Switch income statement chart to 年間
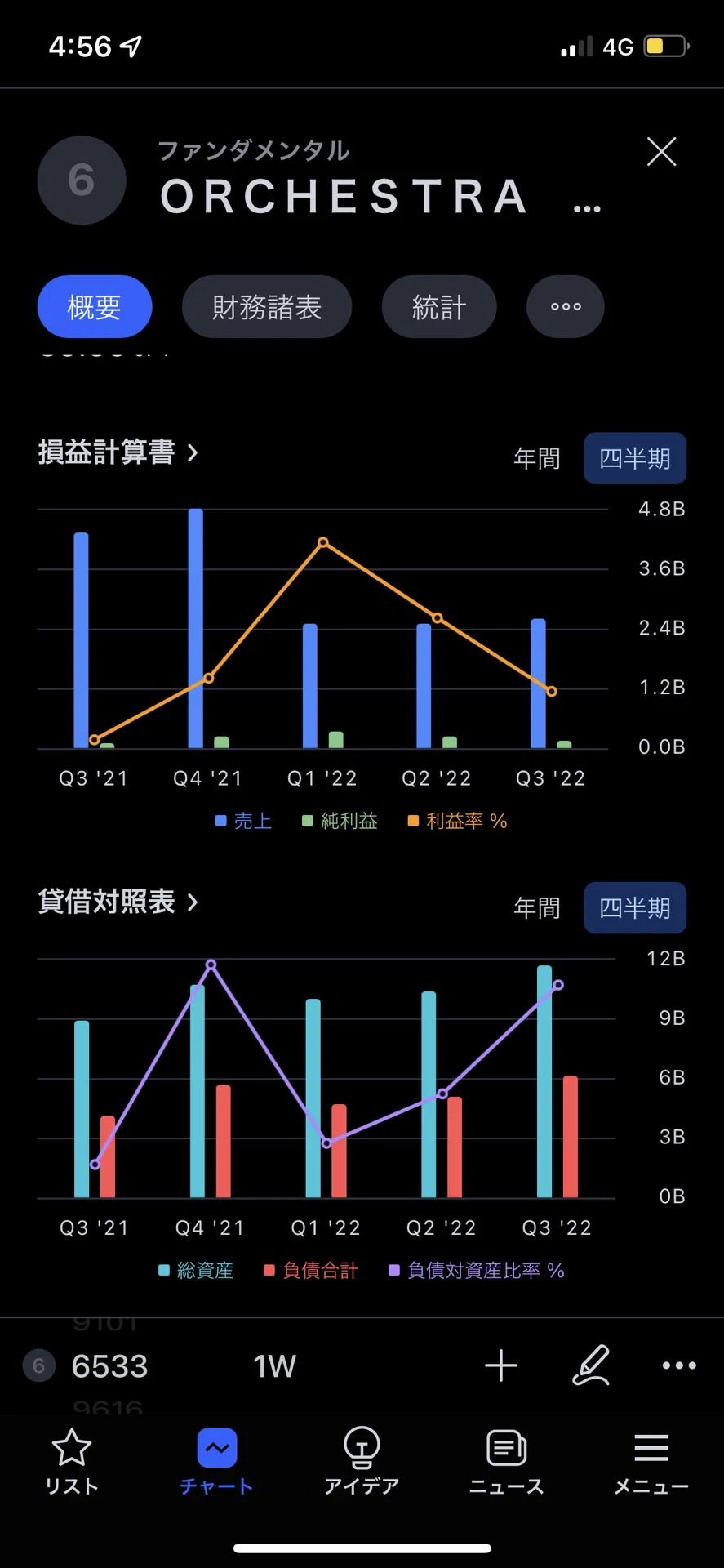Image resolution: width=724 pixels, height=1568 pixels. (537, 458)
